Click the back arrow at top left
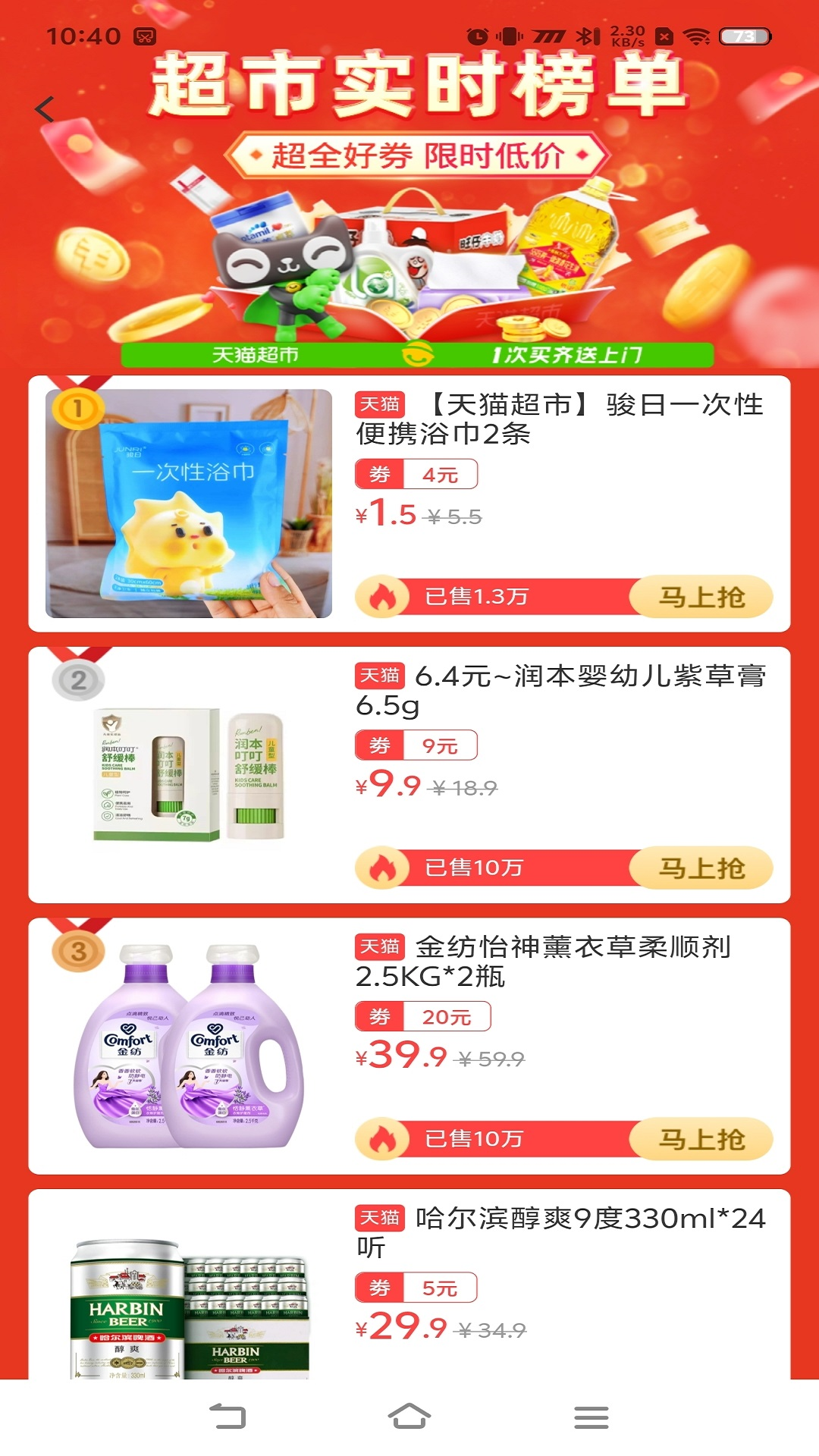The width and height of the screenshot is (819, 1456). pos(42,108)
